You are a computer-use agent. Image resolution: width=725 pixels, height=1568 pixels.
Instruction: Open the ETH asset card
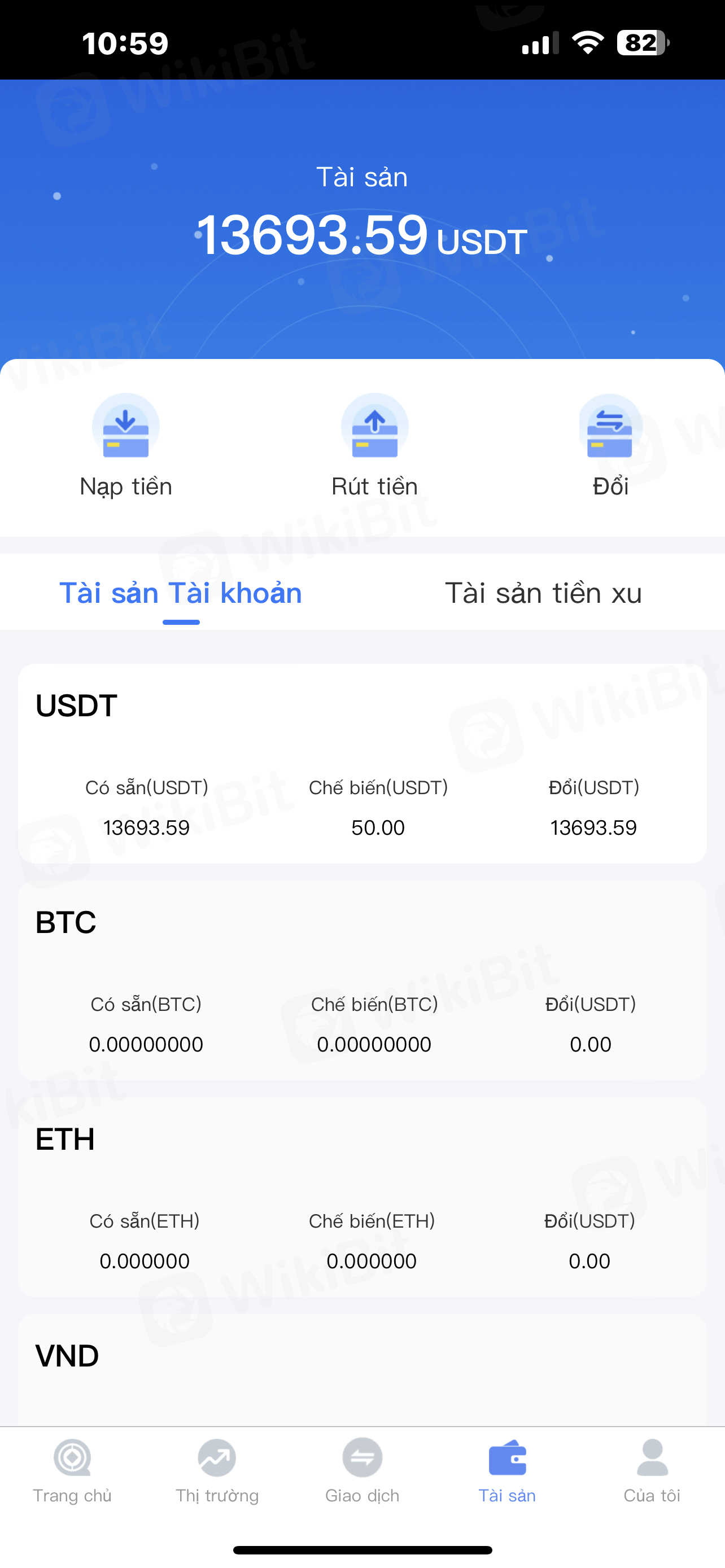point(362,1197)
